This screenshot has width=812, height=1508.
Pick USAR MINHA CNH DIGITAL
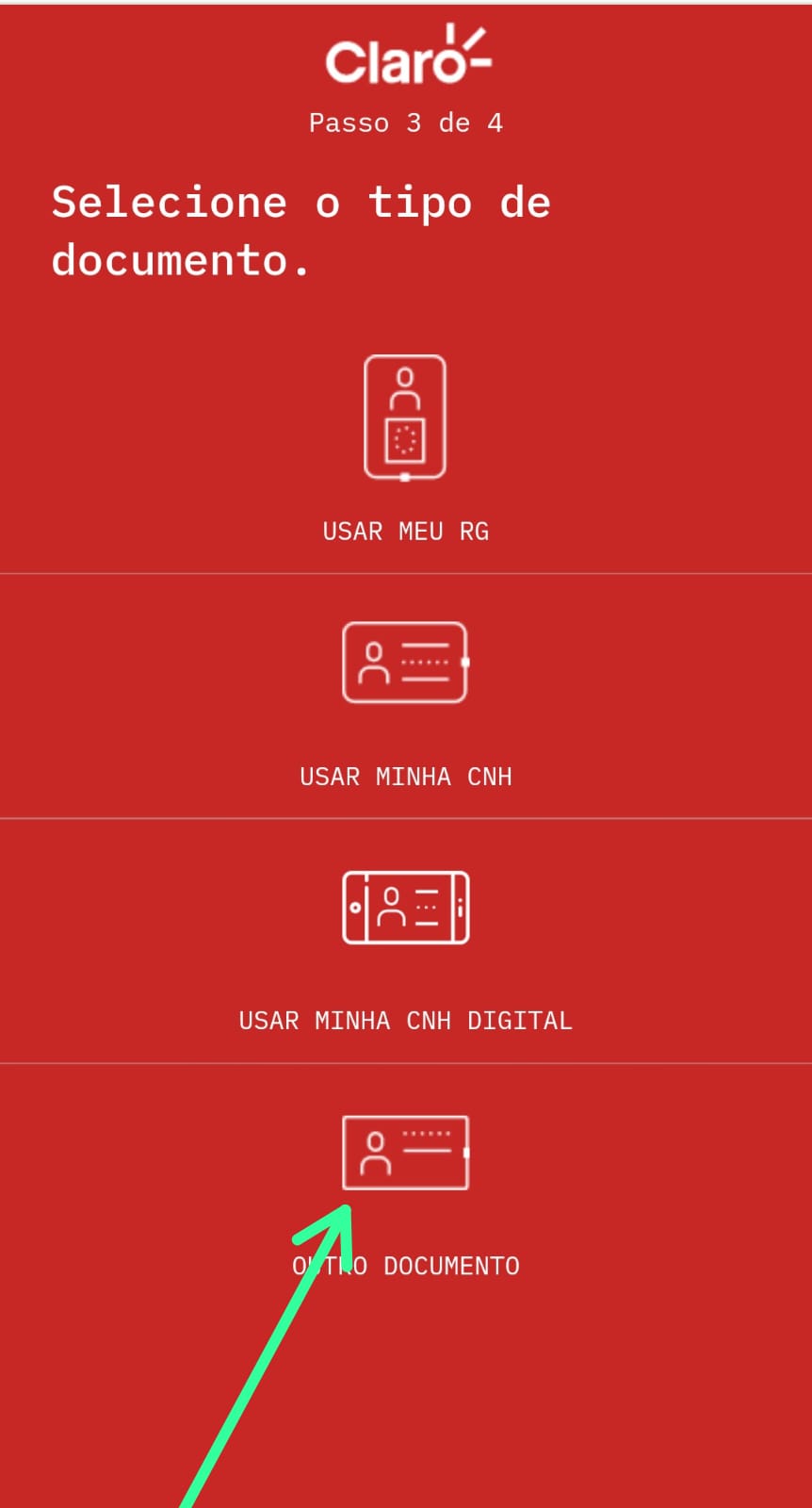406,942
